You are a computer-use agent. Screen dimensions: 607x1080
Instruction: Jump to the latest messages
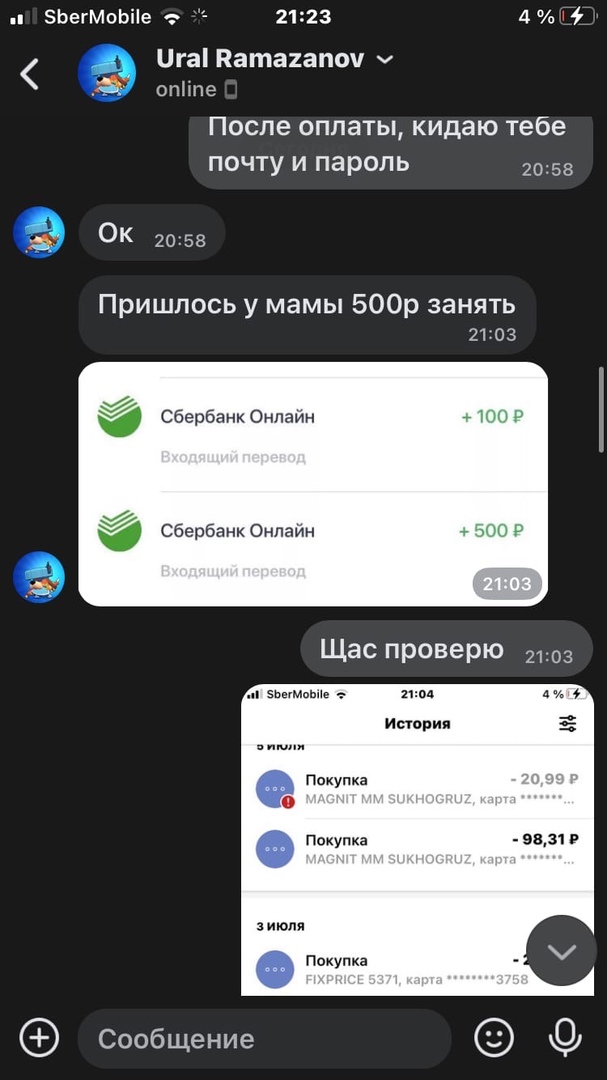pyautogui.click(x=561, y=951)
